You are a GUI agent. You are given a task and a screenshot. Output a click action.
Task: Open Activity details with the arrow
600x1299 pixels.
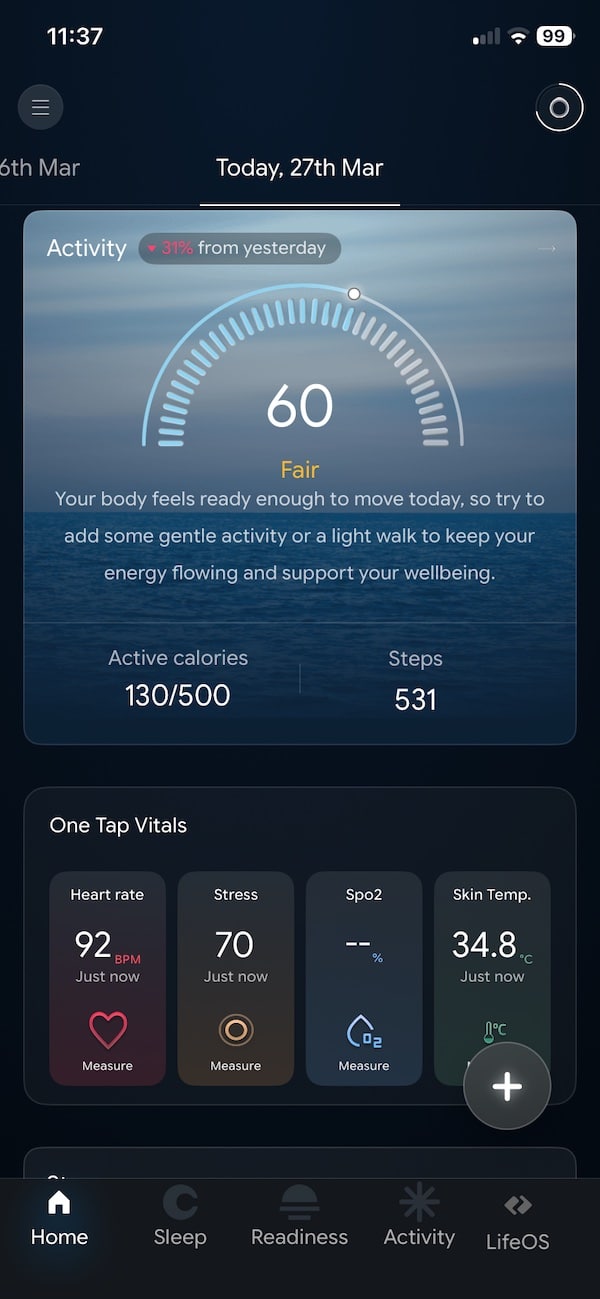click(547, 248)
